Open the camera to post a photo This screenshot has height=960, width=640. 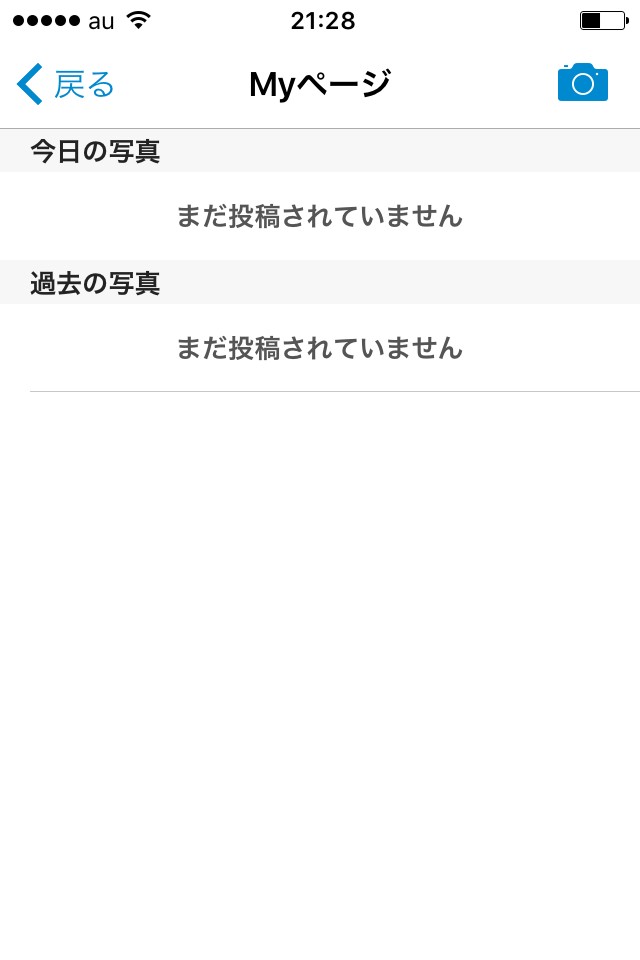(582, 83)
